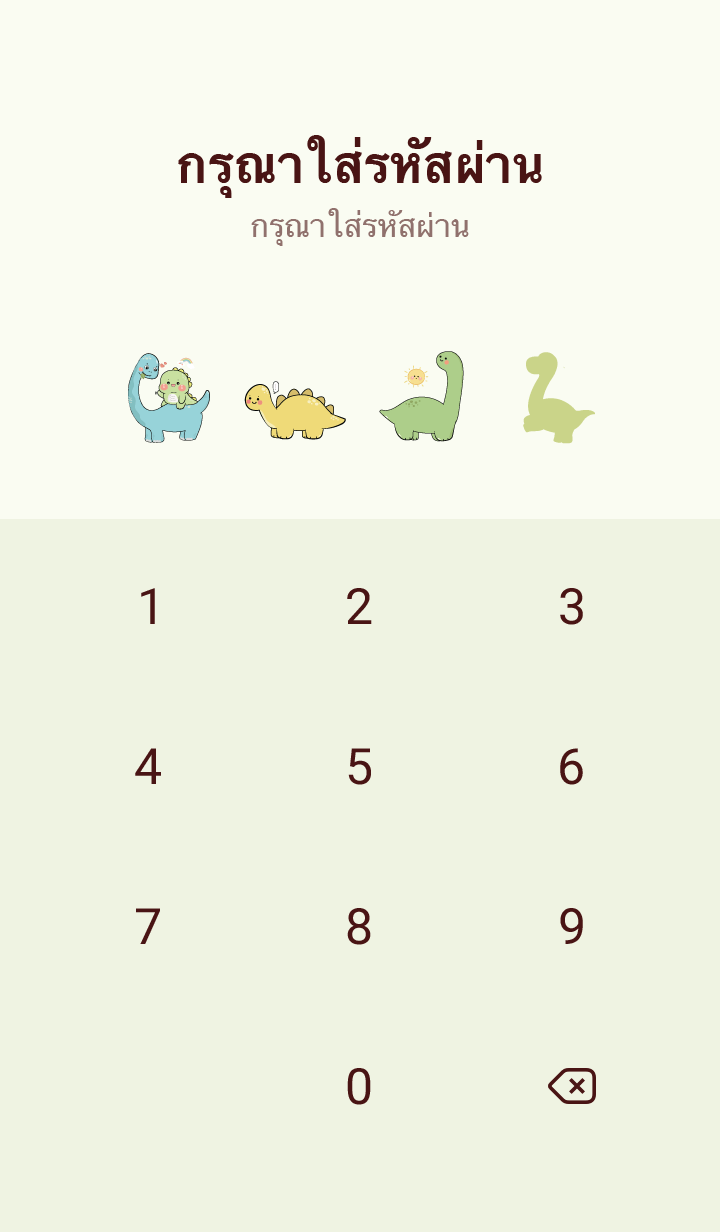Enter digit 7 on the keypad
The width and height of the screenshot is (720, 1232).
click(148, 927)
